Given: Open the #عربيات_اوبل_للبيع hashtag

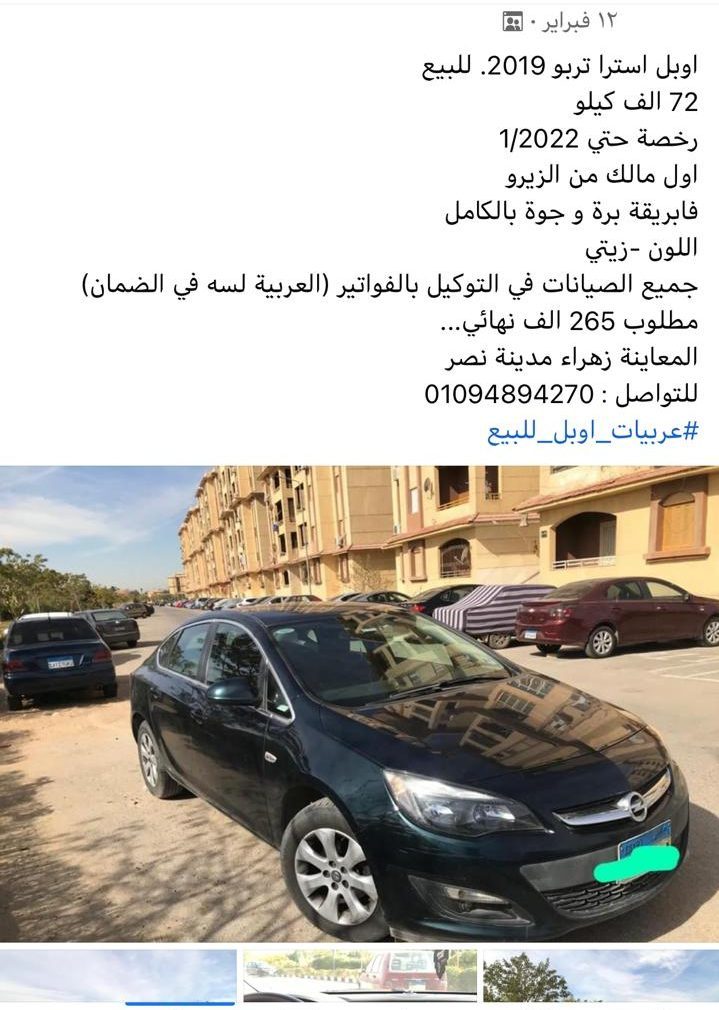Looking at the screenshot, I should click(592, 432).
